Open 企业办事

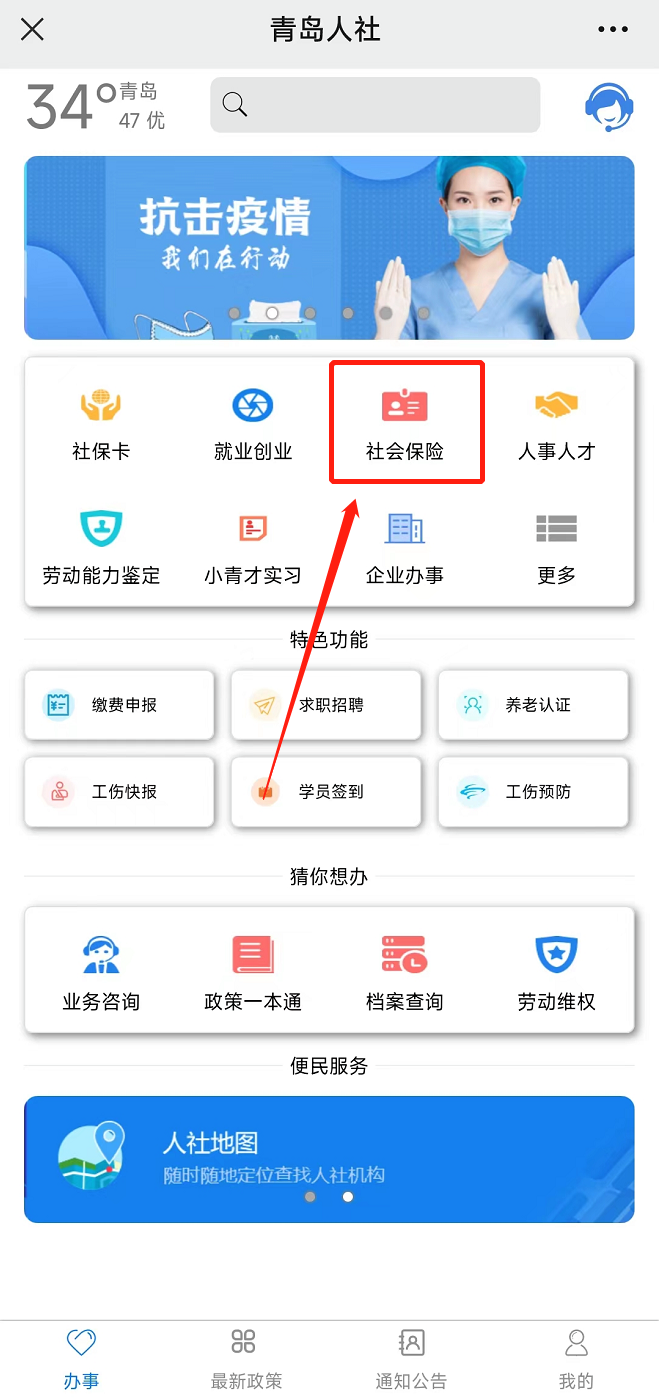[x=405, y=547]
